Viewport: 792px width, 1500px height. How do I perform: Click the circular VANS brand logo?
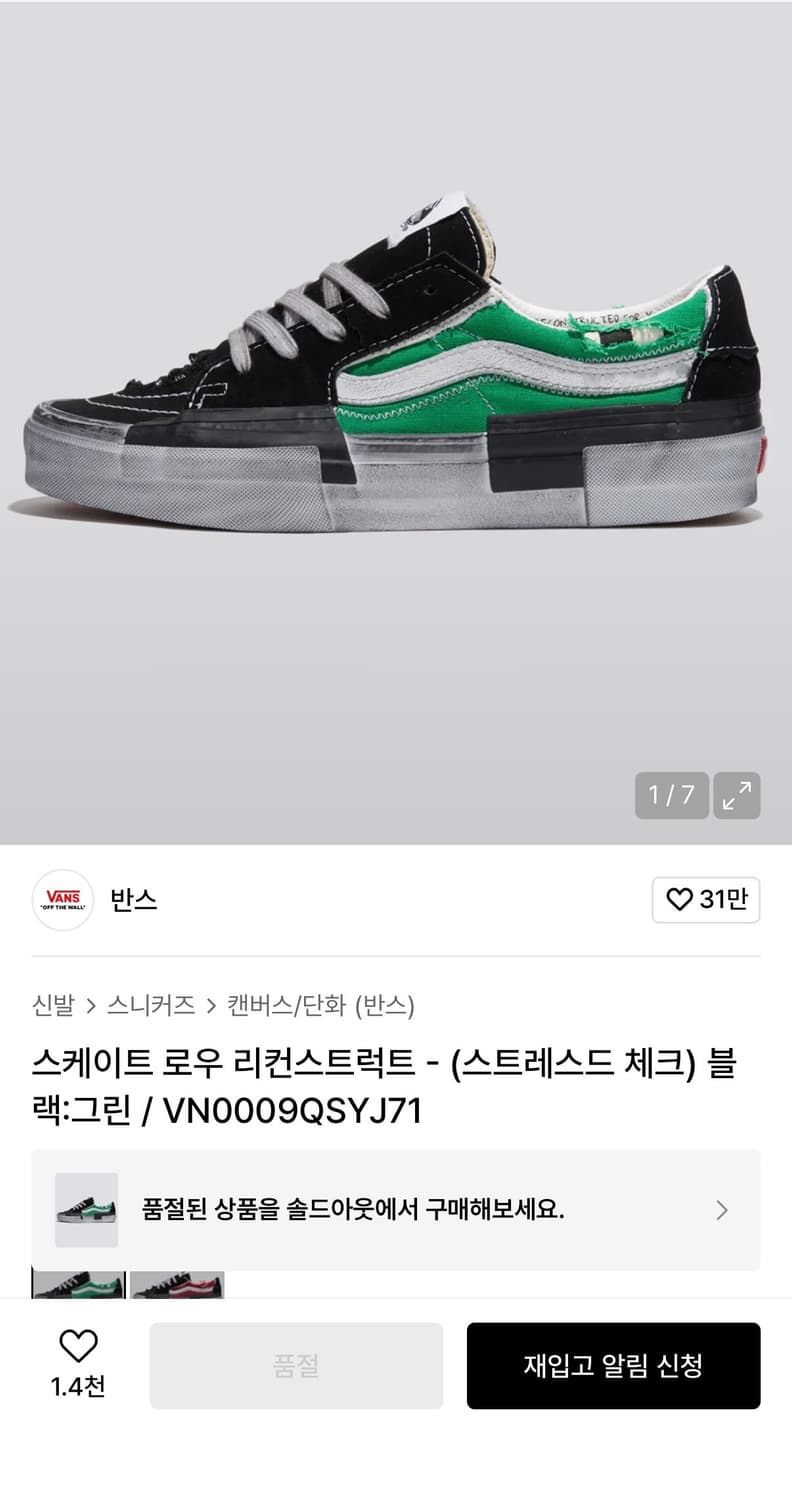[x=62, y=901]
